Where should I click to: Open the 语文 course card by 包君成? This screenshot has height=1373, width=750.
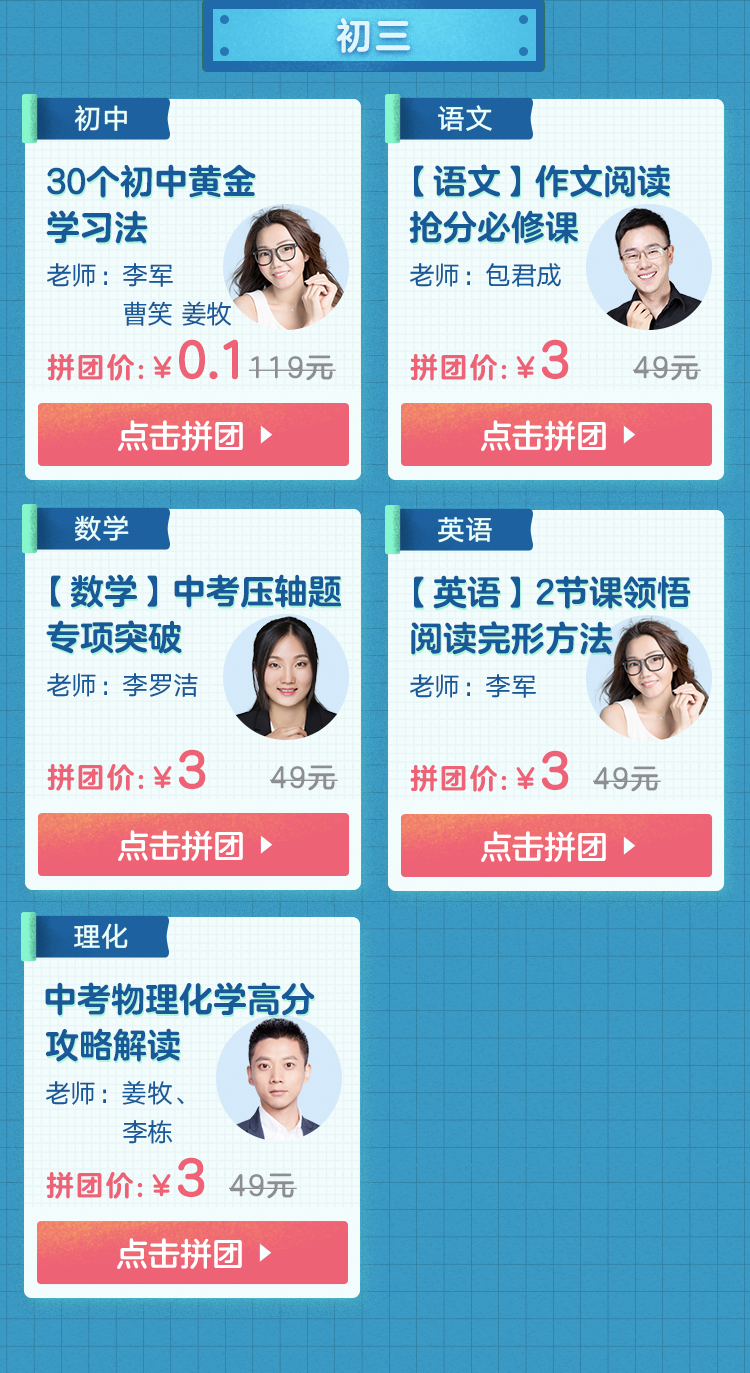click(556, 290)
